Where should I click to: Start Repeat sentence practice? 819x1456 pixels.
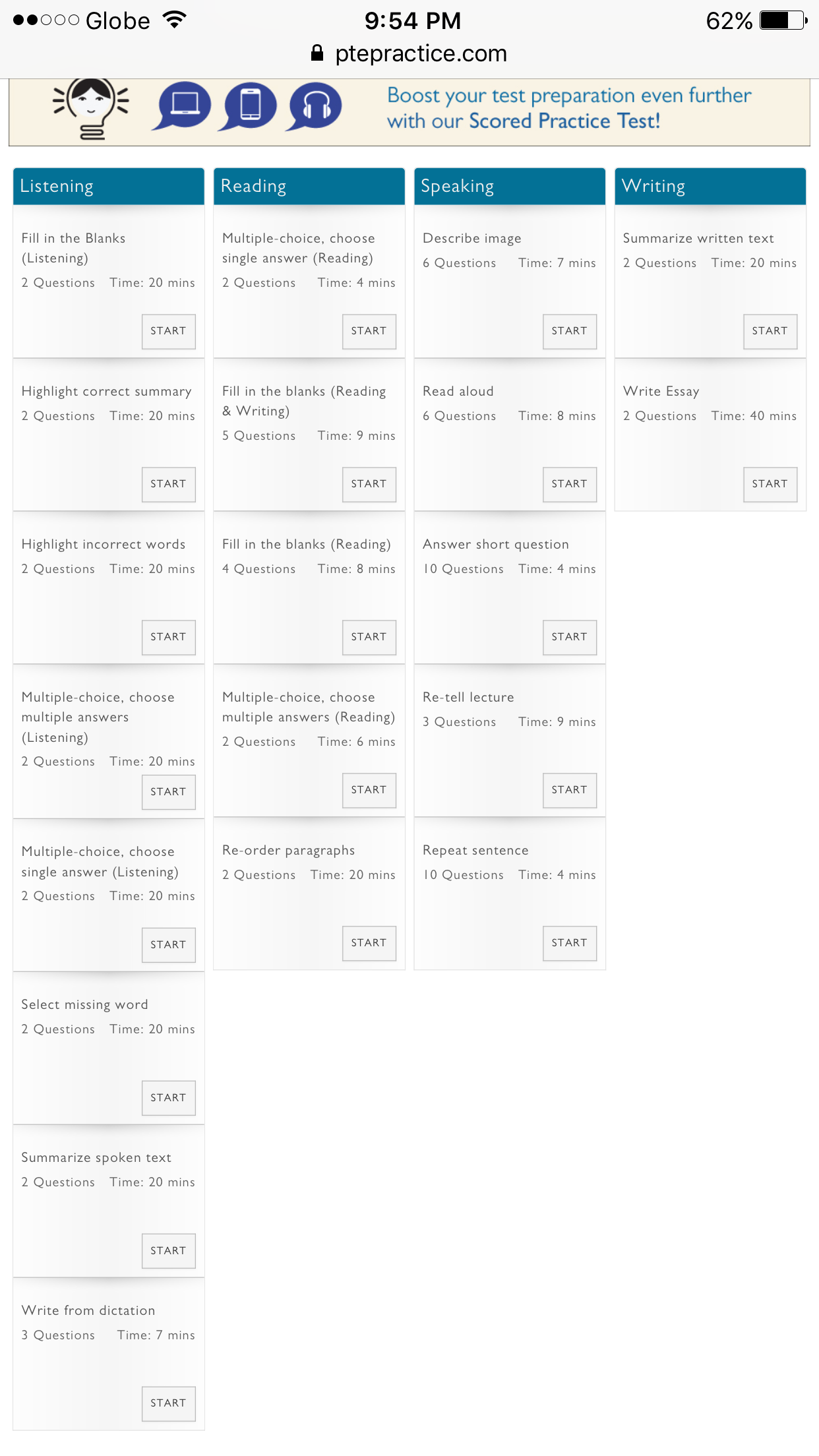(x=569, y=943)
